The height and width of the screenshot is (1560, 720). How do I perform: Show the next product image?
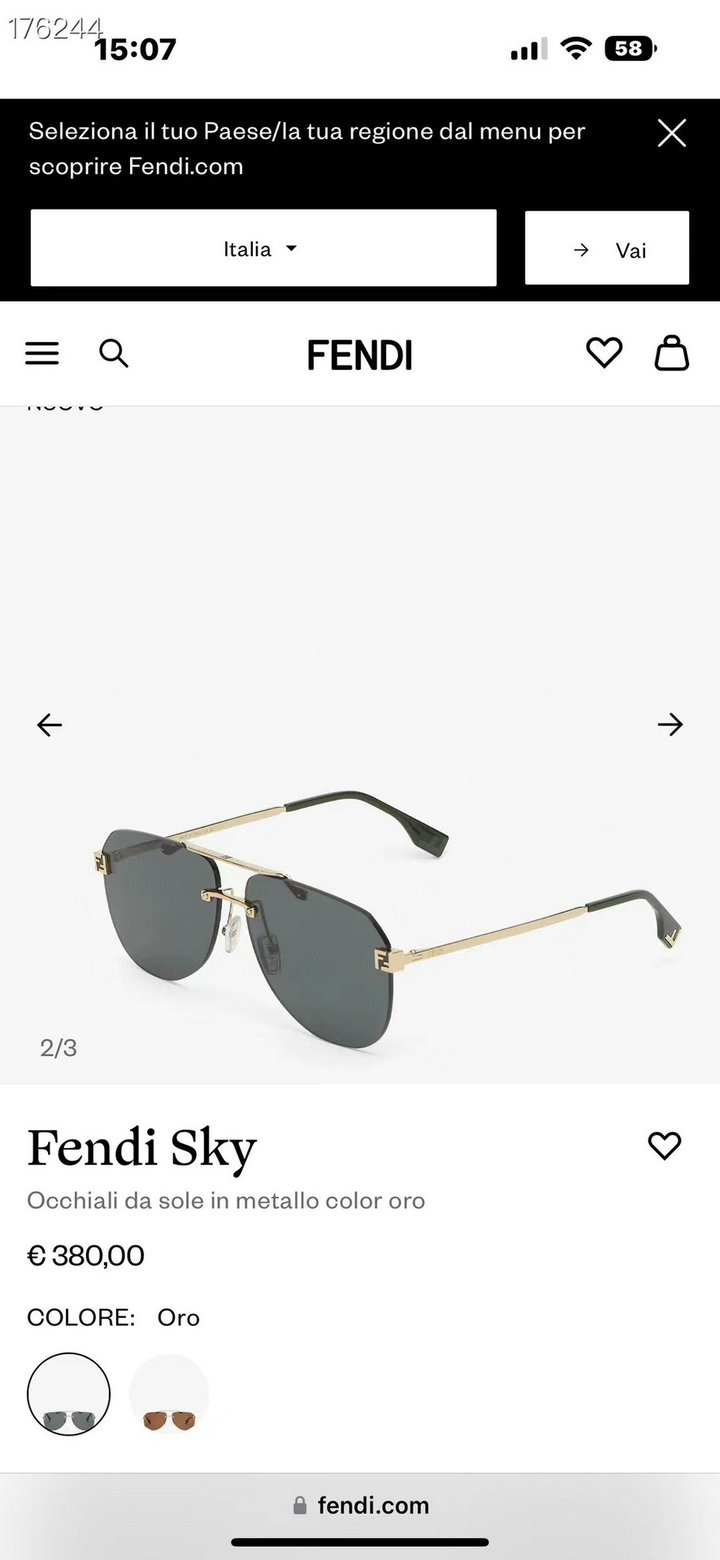(x=670, y=725)
